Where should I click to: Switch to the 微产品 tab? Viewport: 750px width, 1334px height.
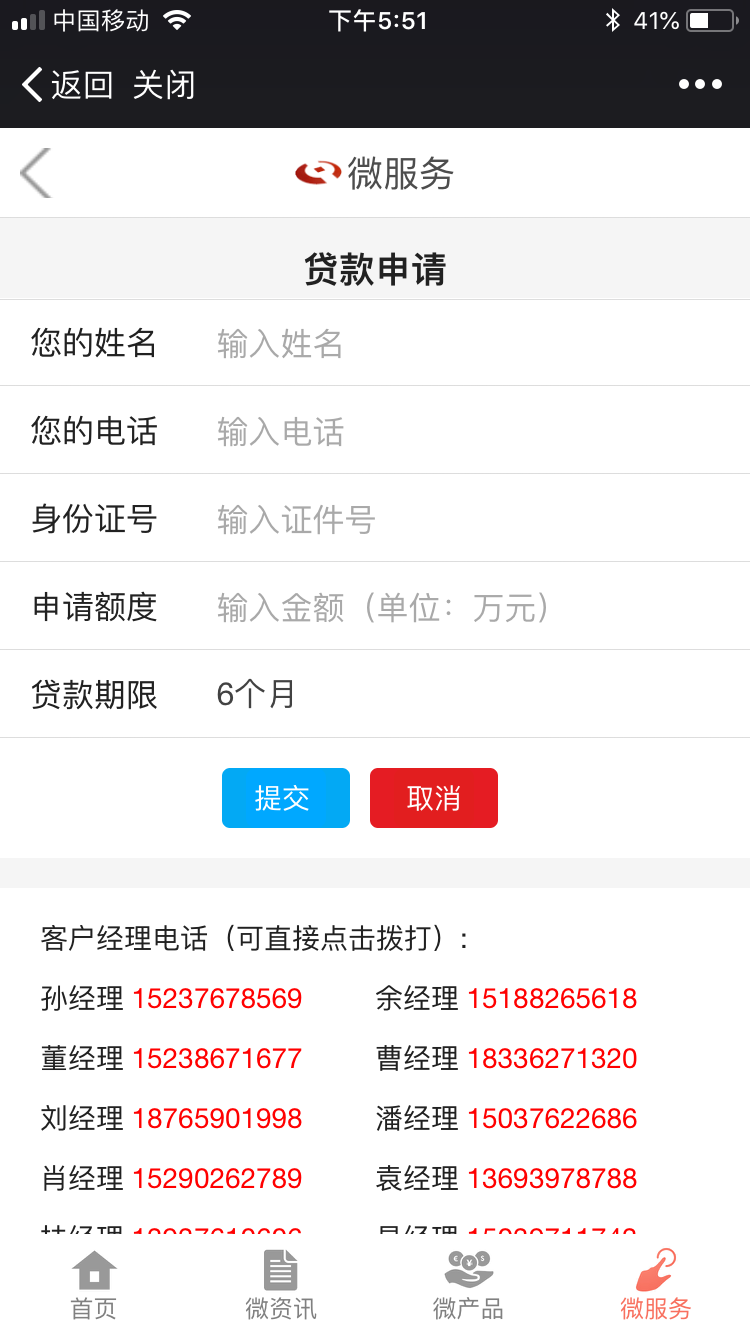468,1285
